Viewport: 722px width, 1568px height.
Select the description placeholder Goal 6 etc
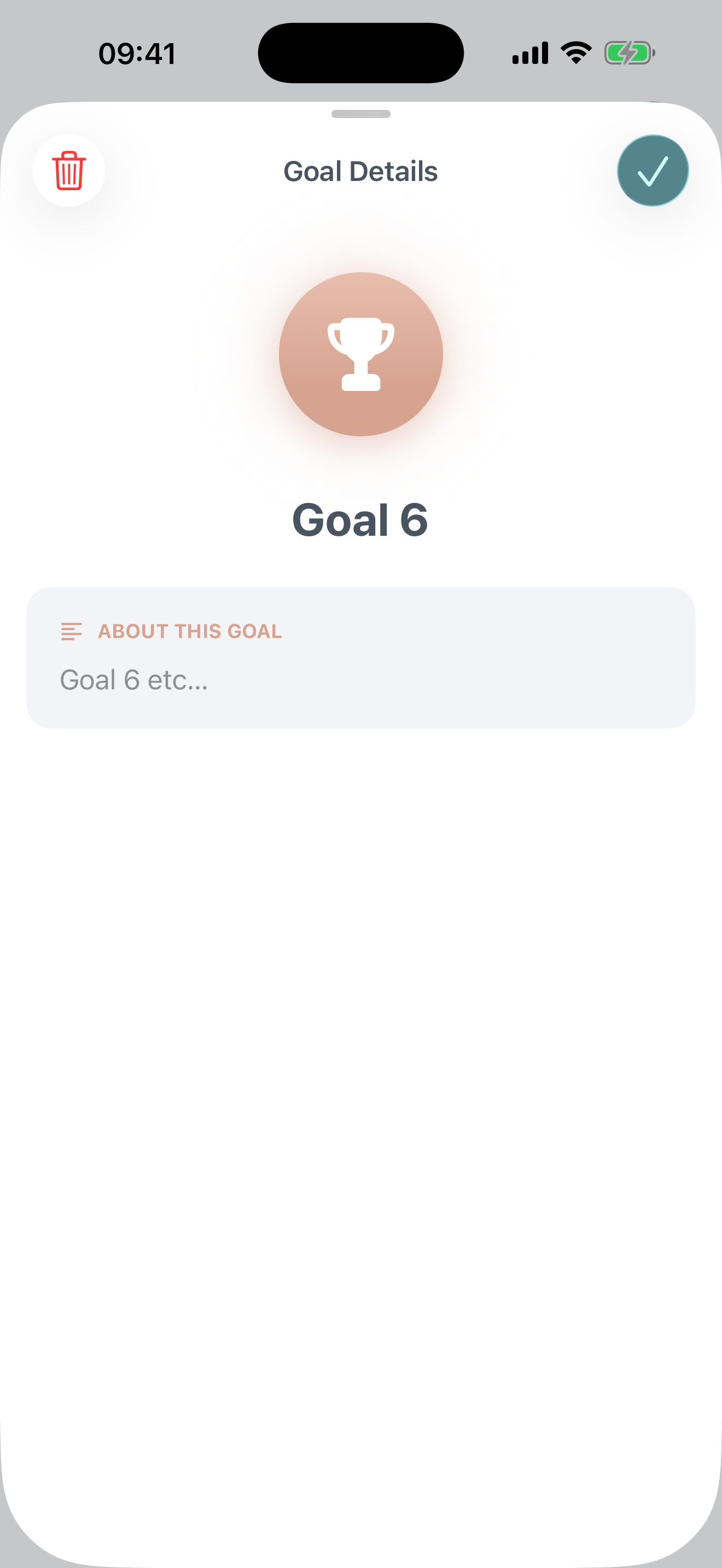(134, 680)
